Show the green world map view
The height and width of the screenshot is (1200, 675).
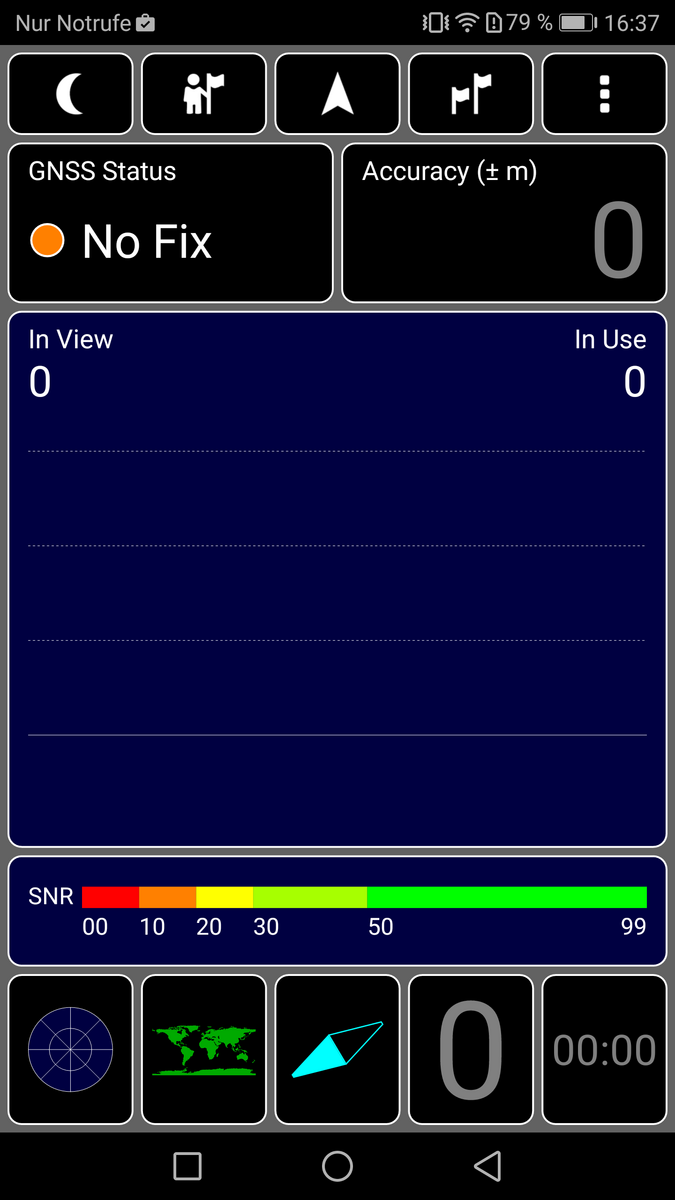pos(204,1049)
